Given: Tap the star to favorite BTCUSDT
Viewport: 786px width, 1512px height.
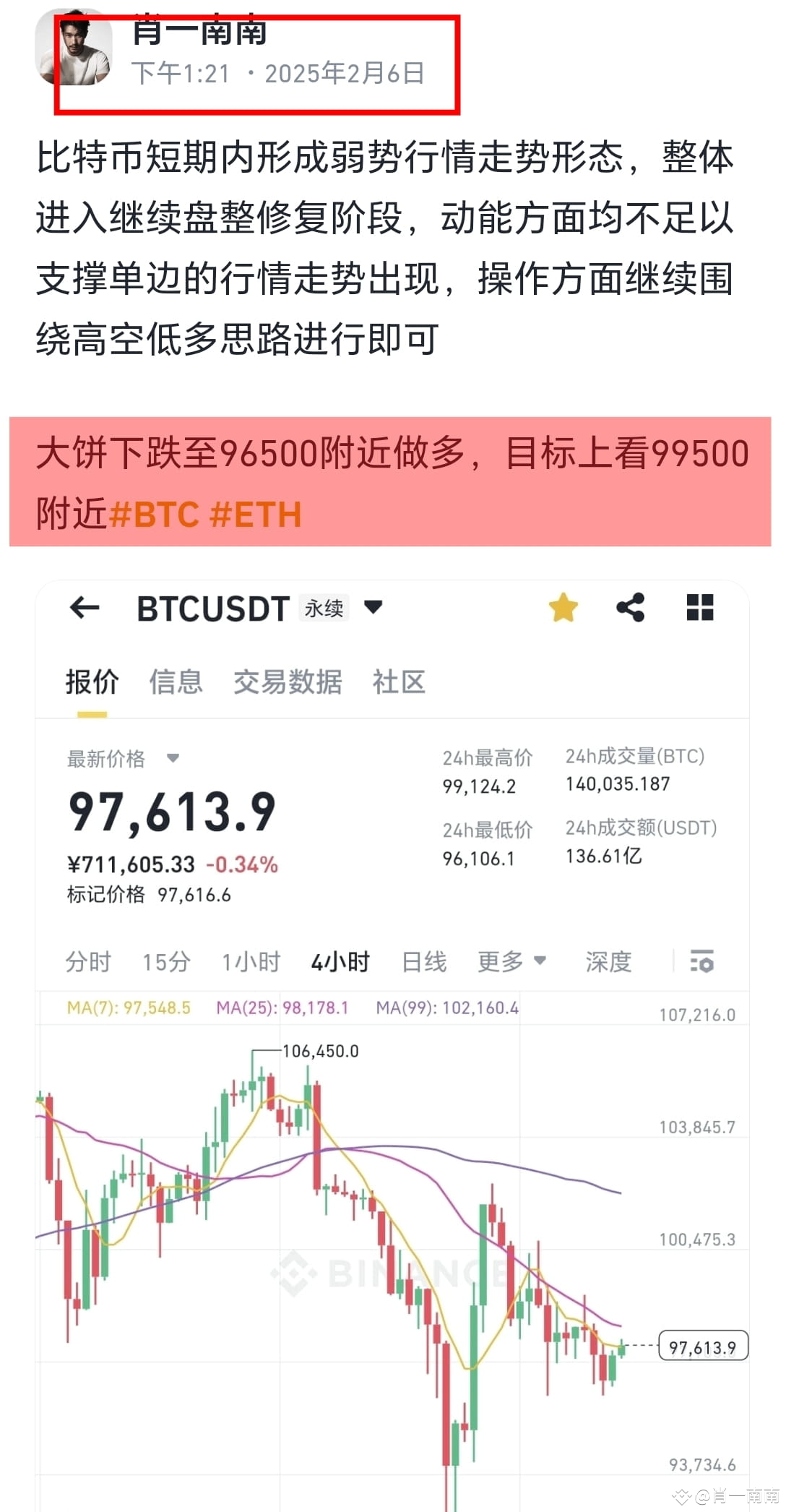Looking at the screenshot, I should [563, 608].
